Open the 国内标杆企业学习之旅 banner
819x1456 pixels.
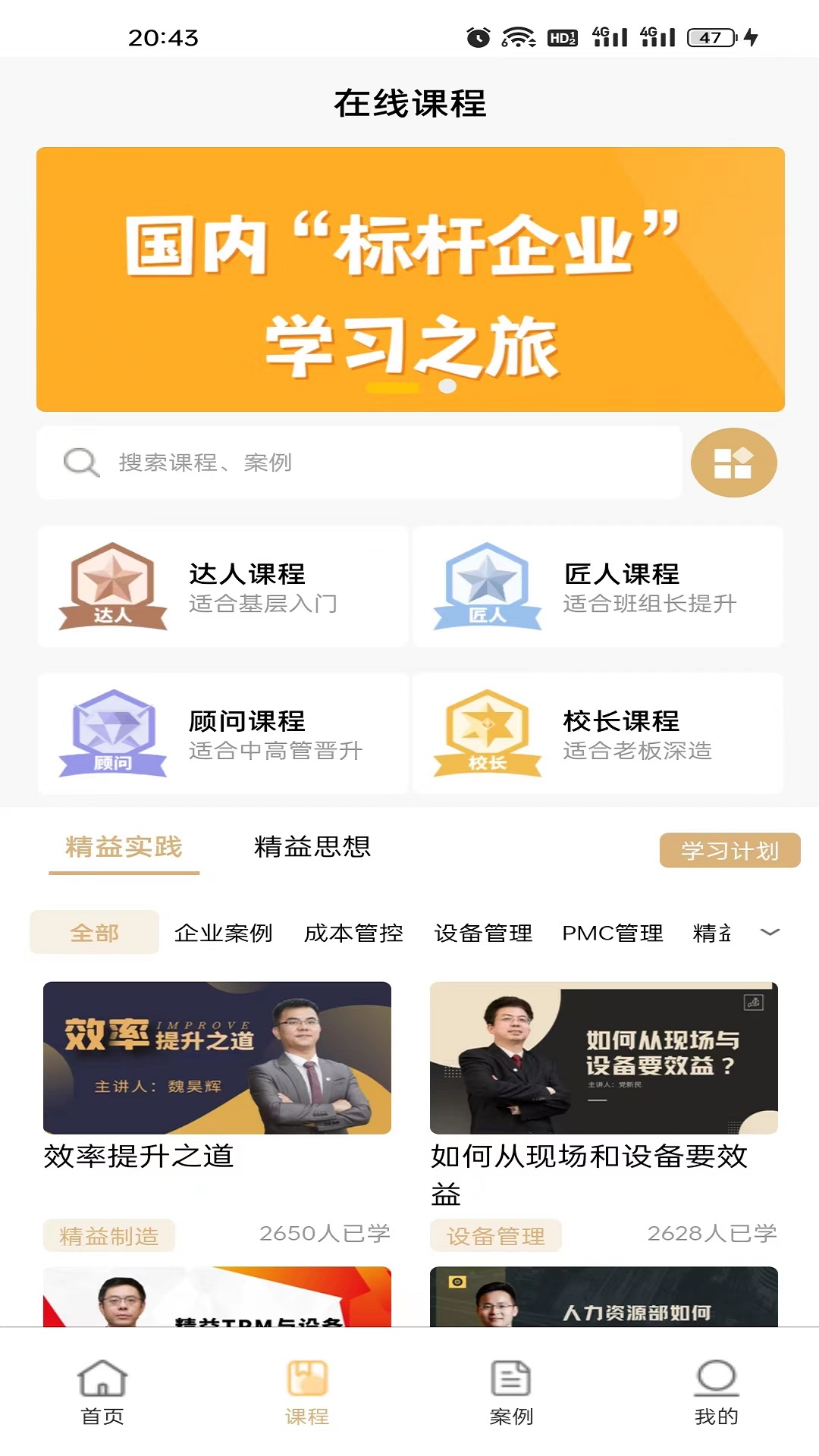pyautogui.click(x=410, y=279)
